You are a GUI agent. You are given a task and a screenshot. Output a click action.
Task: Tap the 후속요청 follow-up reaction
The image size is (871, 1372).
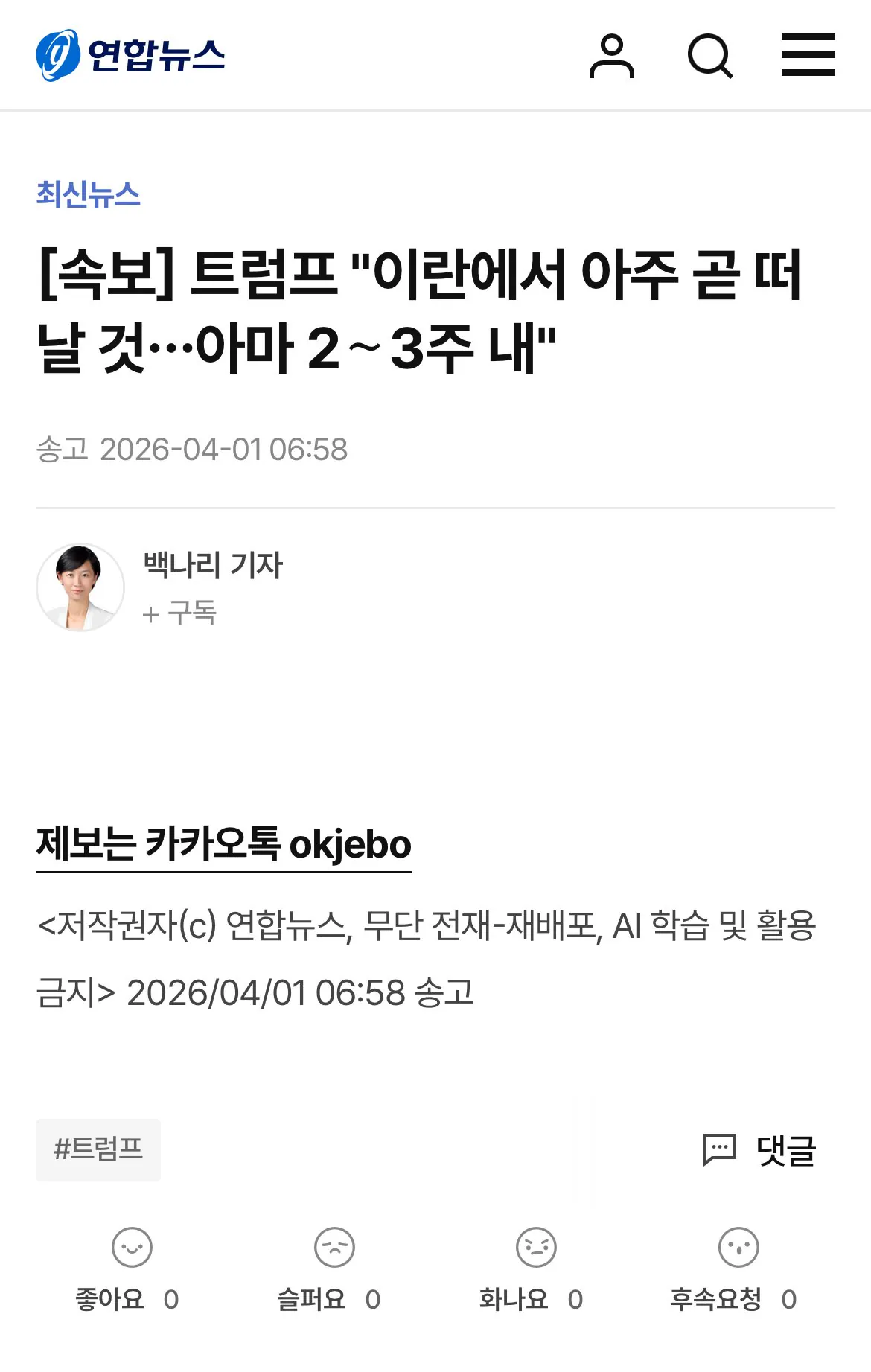[738, 1248]
